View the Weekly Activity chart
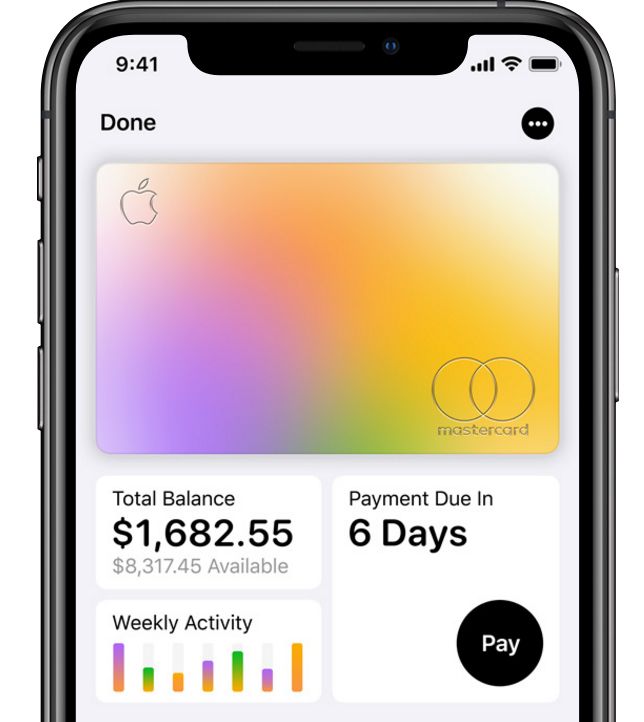644x722 pixels. coord(208,650)
